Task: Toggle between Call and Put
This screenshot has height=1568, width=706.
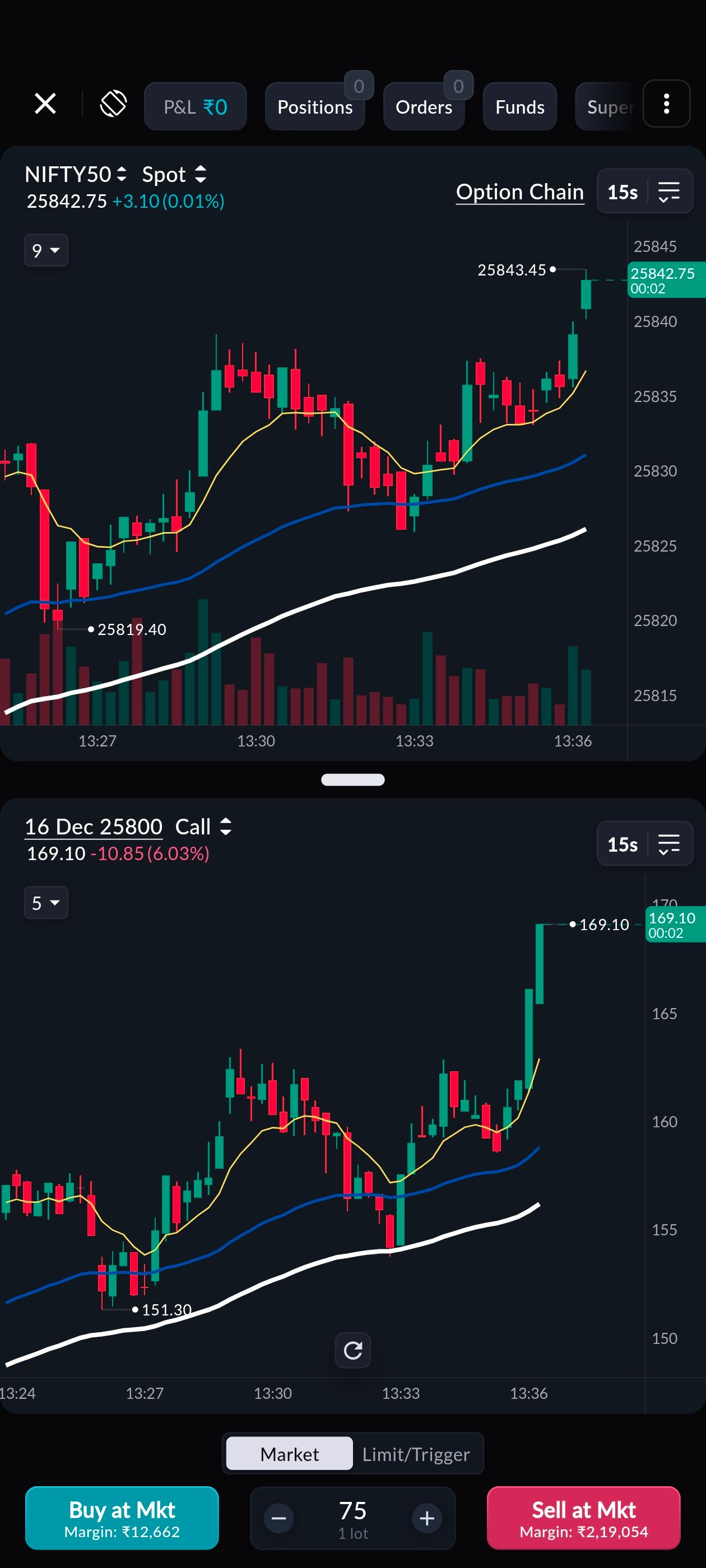Action: (203, 827)
